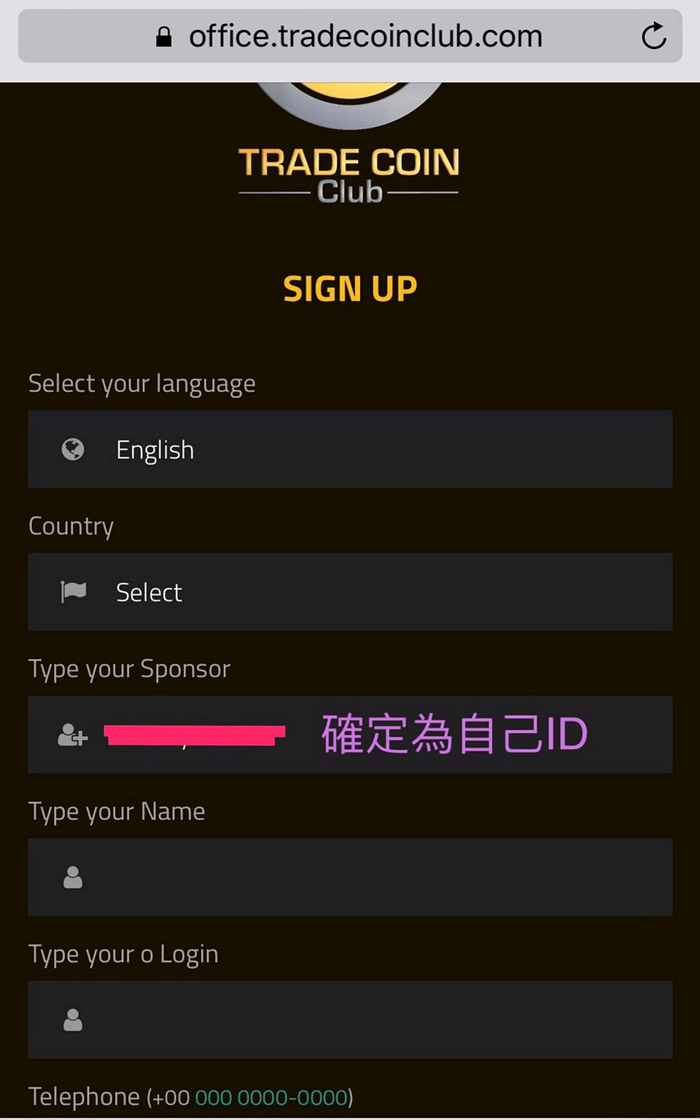This screenshot has width=700, height=1120.
Task: Focus the Type your Sponsor field
Action: tap(350, 735)
